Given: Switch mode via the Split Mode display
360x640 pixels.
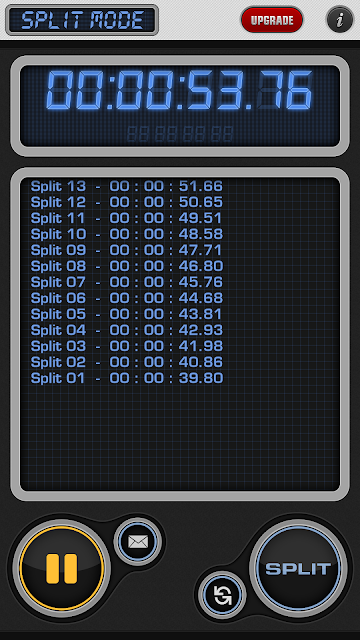Looking at the screenshot, I should (82, 20).
